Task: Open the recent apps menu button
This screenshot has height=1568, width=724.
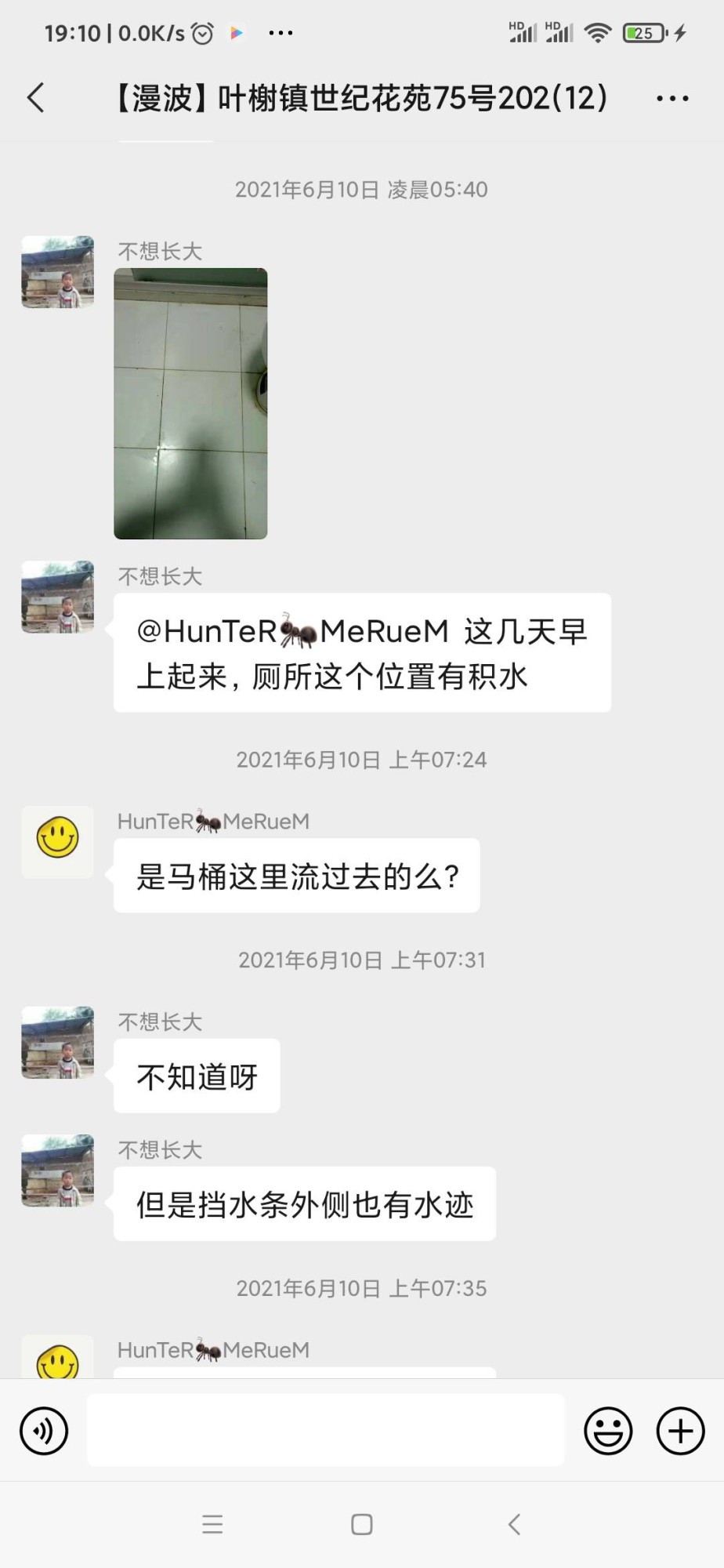Action: click(212, 1524)
